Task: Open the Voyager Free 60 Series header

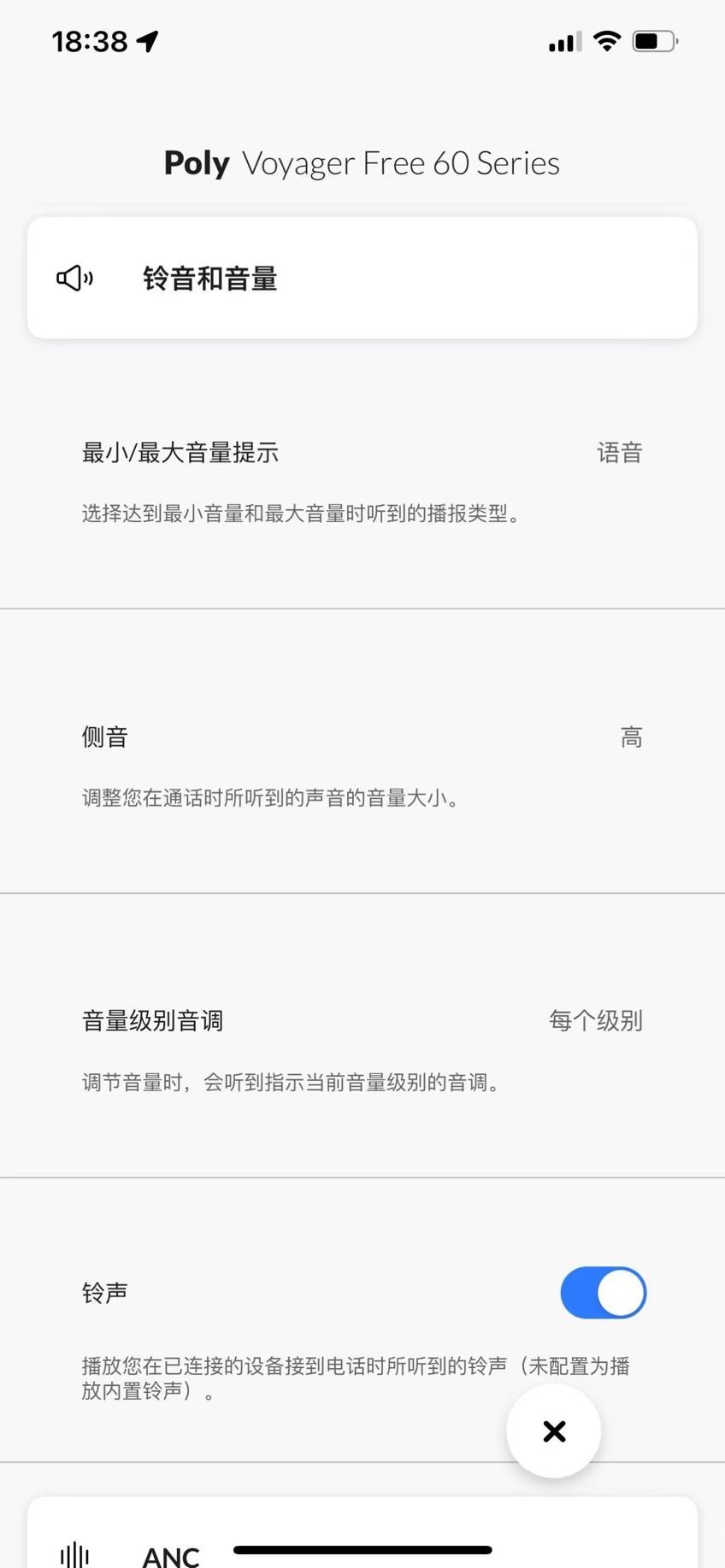Action: pos(400,162)
